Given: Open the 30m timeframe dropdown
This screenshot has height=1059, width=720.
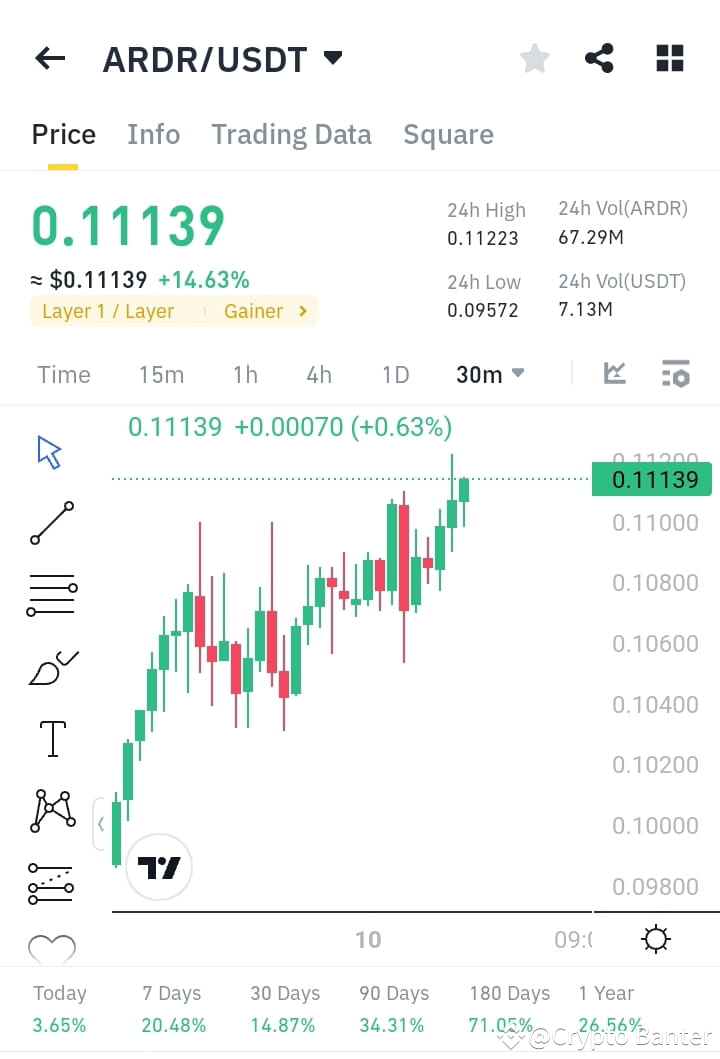Looking at the screenshot, I should [489, 374].
